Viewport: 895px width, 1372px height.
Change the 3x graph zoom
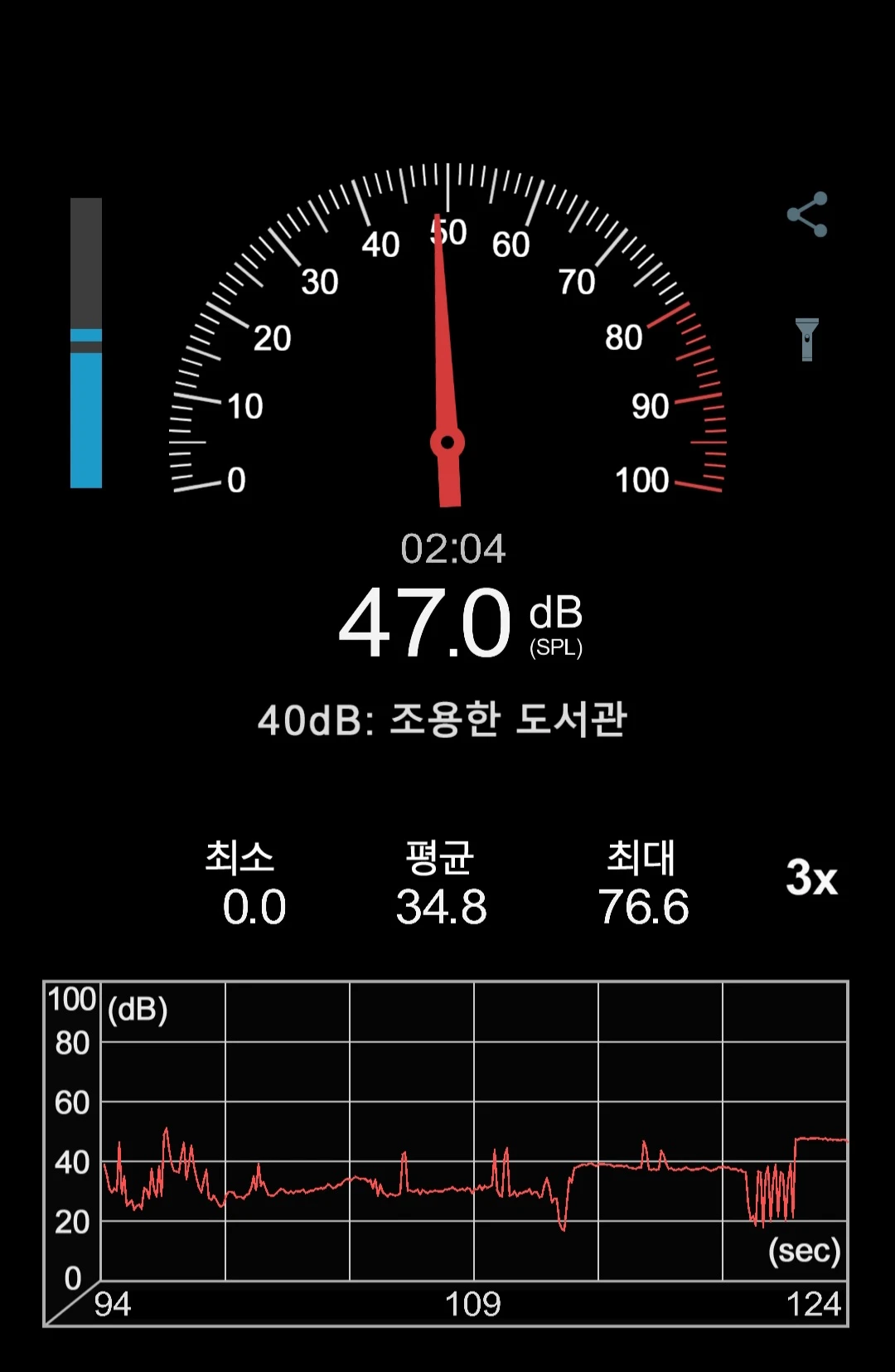811,877
